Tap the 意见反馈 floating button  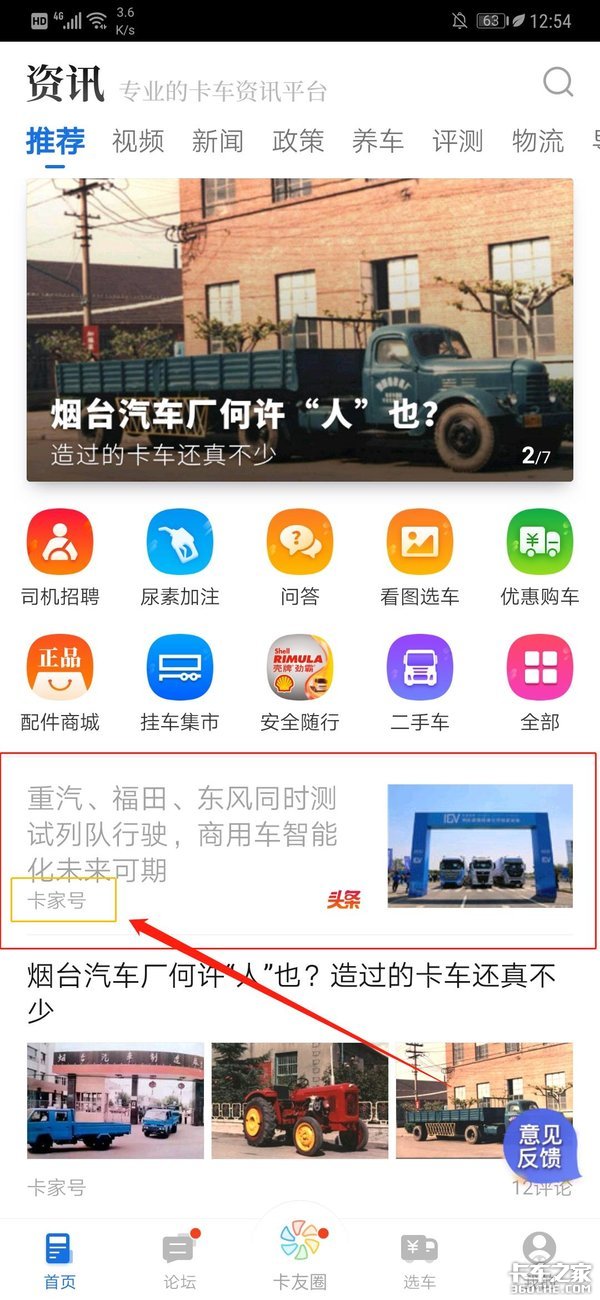(540, 1147)
